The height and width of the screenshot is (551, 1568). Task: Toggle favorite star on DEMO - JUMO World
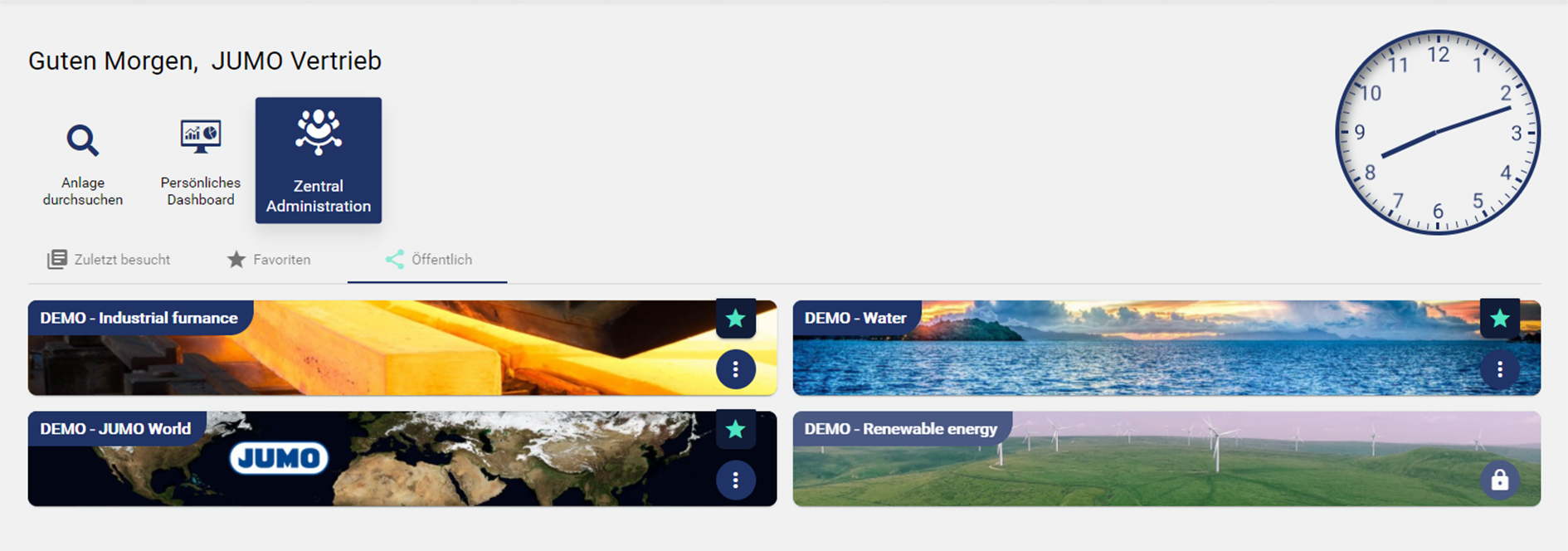(x=736, y=430)
